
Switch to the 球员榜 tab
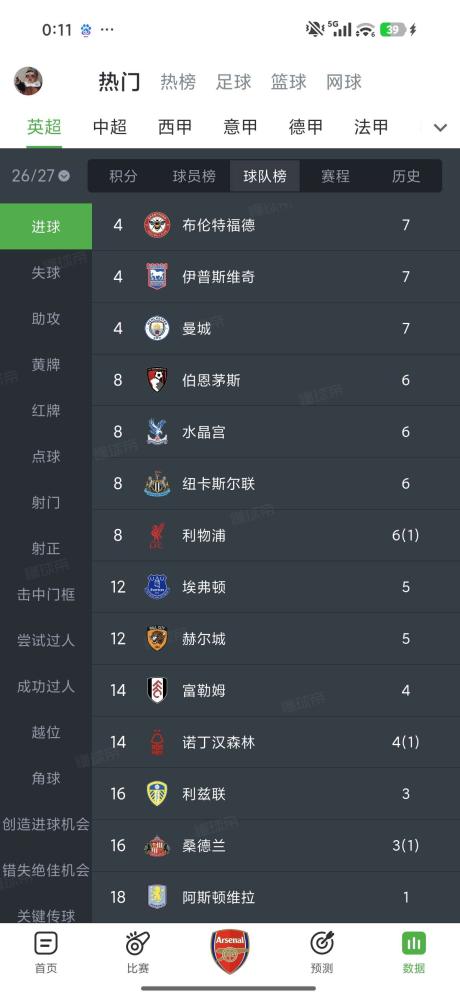click(194, 176)
